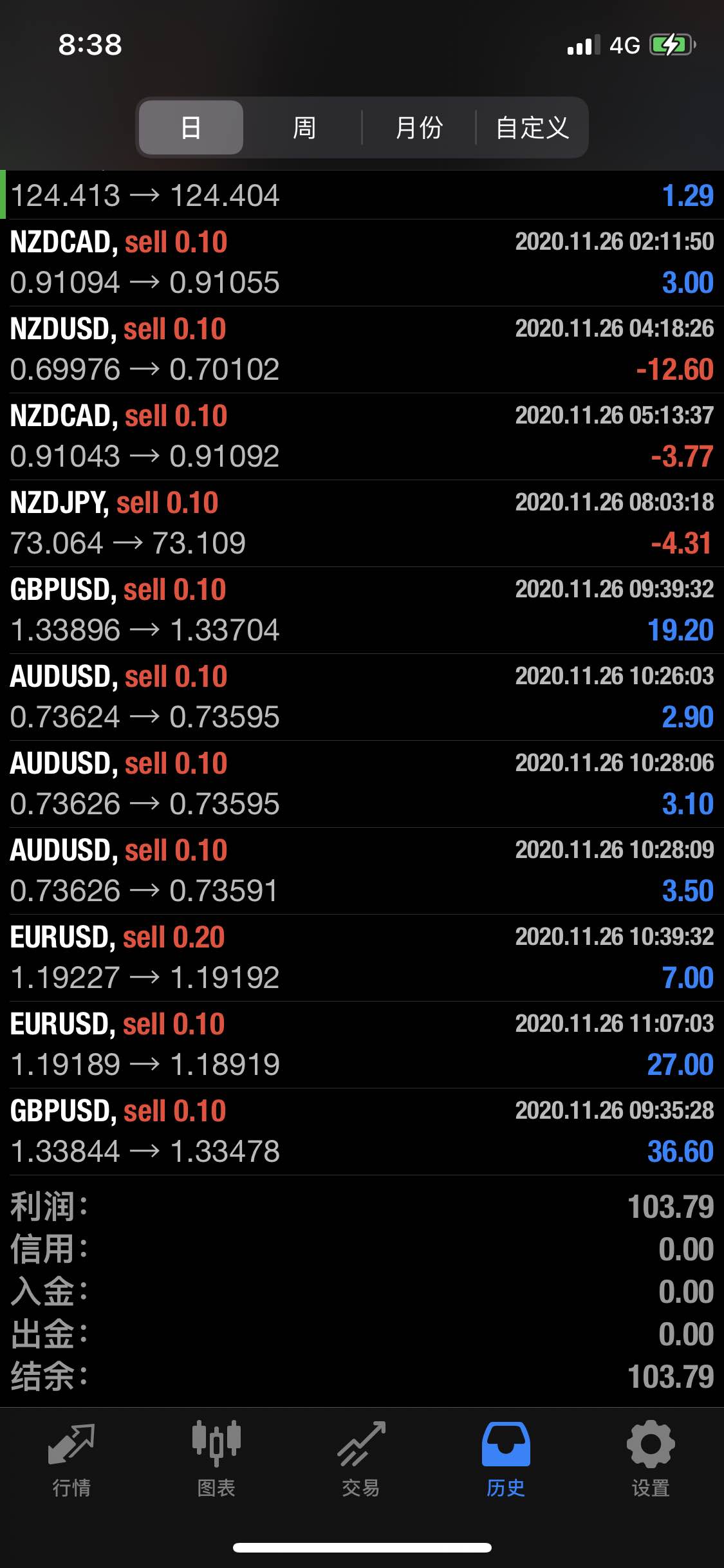Expand the AUDUSD trade closed at 10:28:09

pos(362,871)
